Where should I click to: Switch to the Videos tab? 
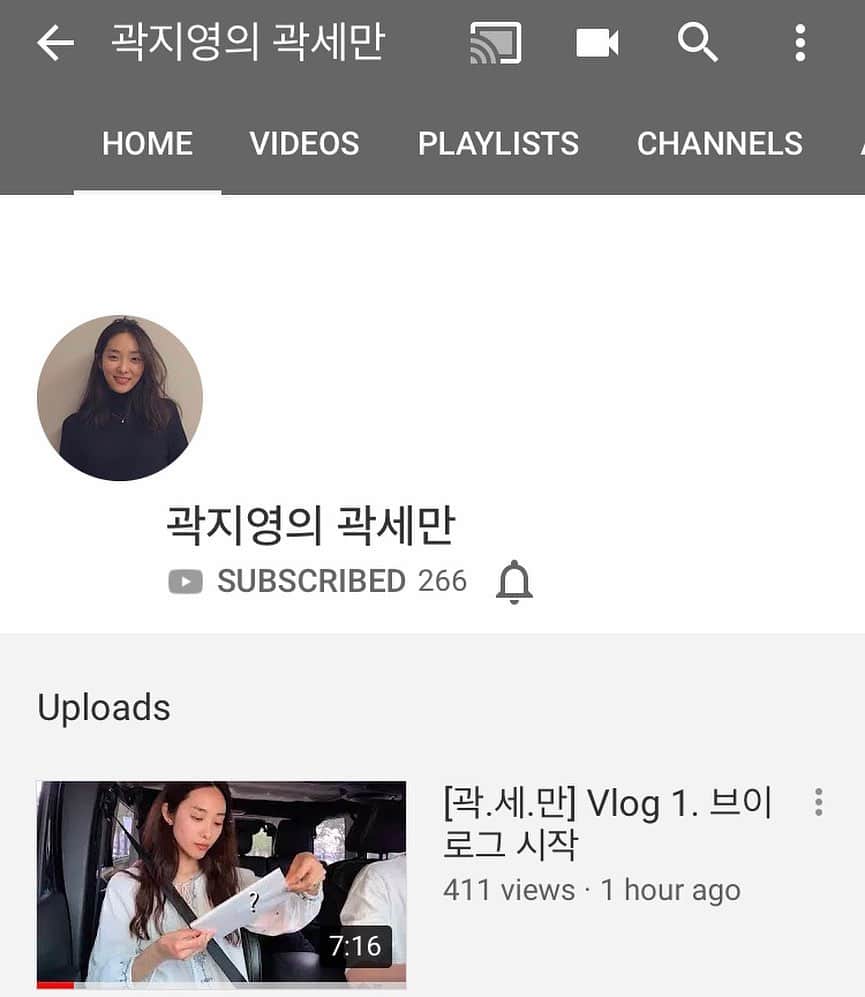pos(304,144)
